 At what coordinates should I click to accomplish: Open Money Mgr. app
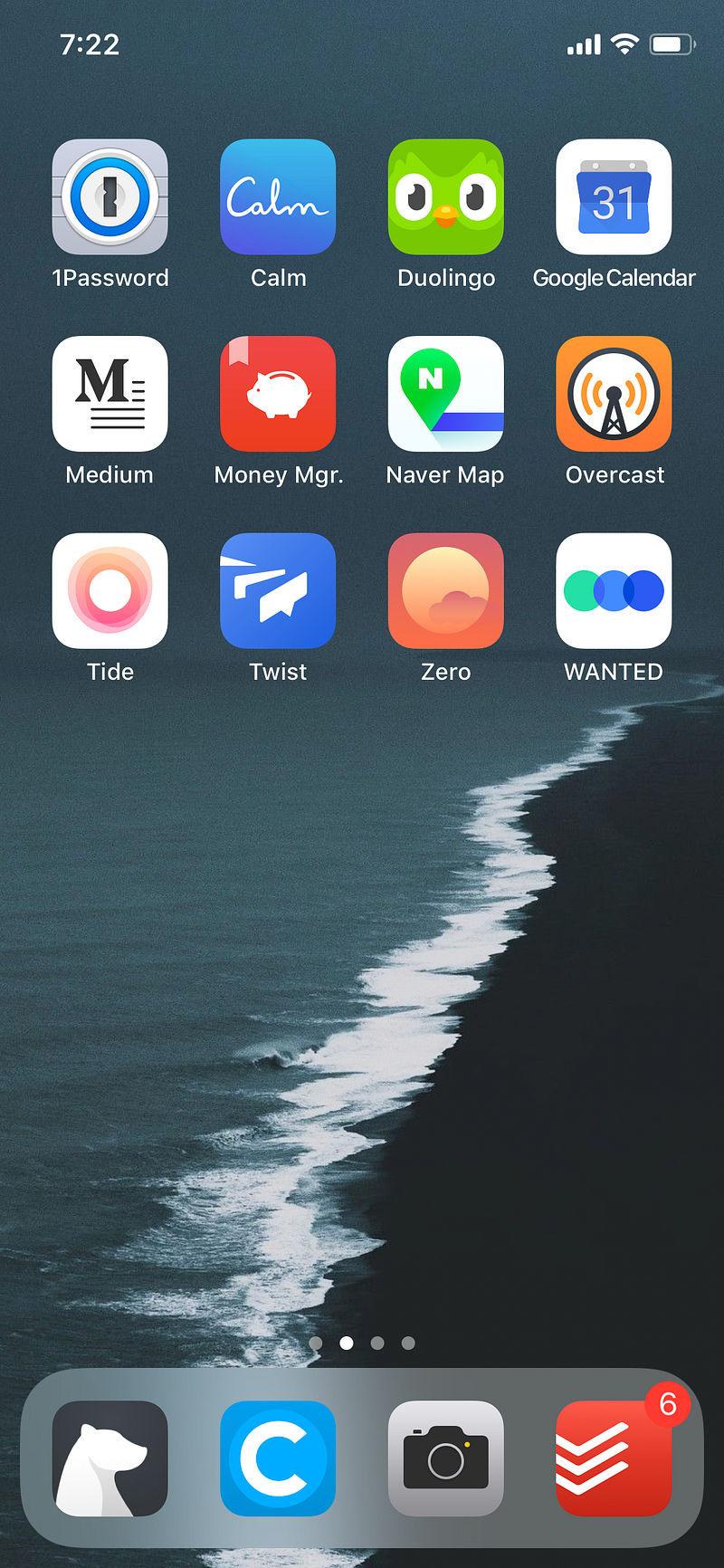point(278,394)
